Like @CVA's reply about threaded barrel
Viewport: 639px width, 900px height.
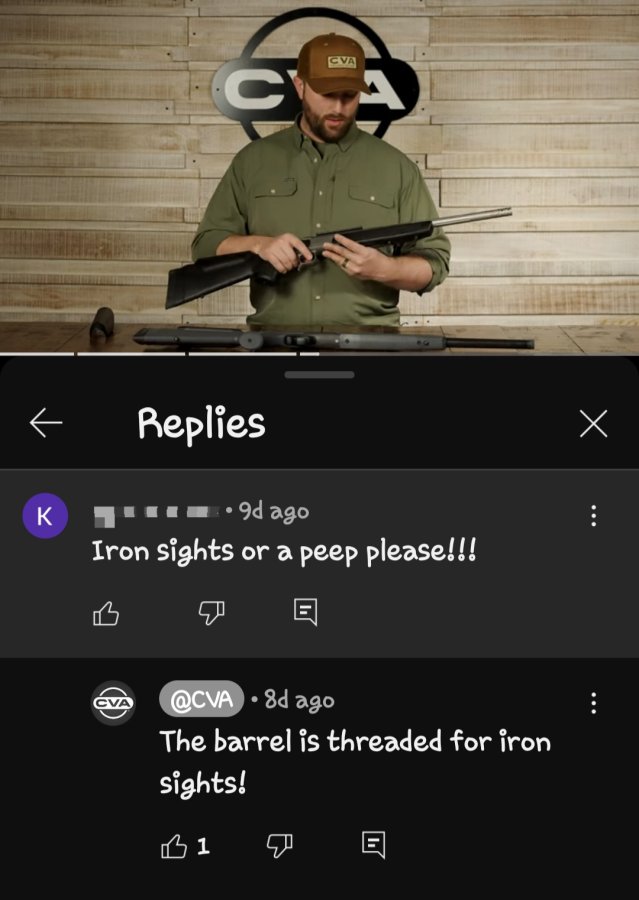(x=174, y=847)
